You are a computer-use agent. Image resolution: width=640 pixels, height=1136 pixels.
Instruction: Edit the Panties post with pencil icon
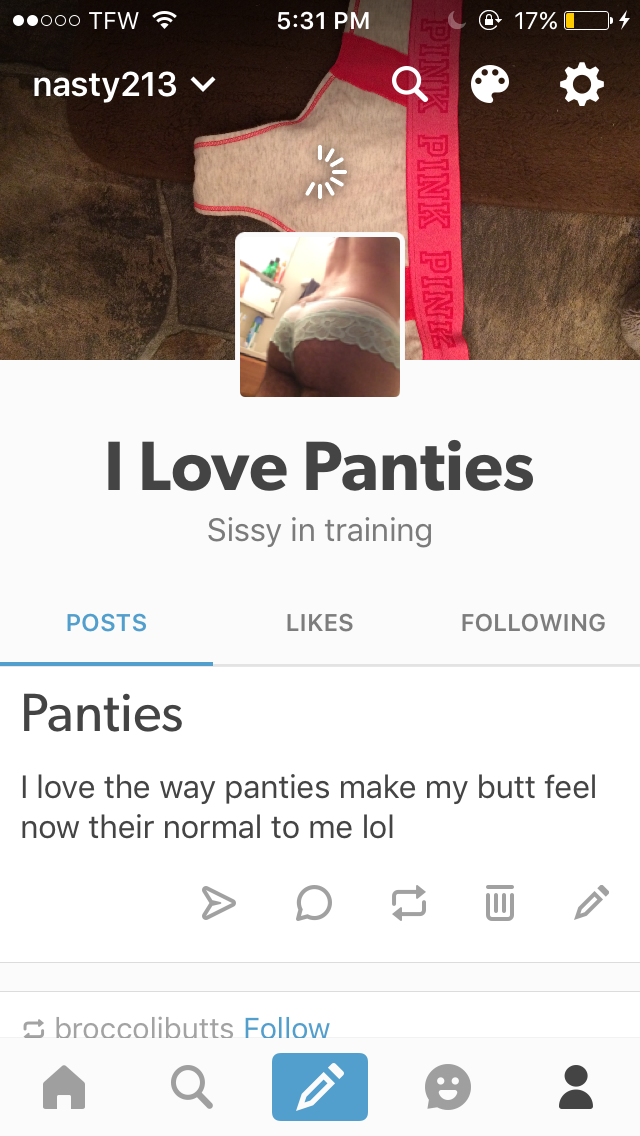pos(590,903)
